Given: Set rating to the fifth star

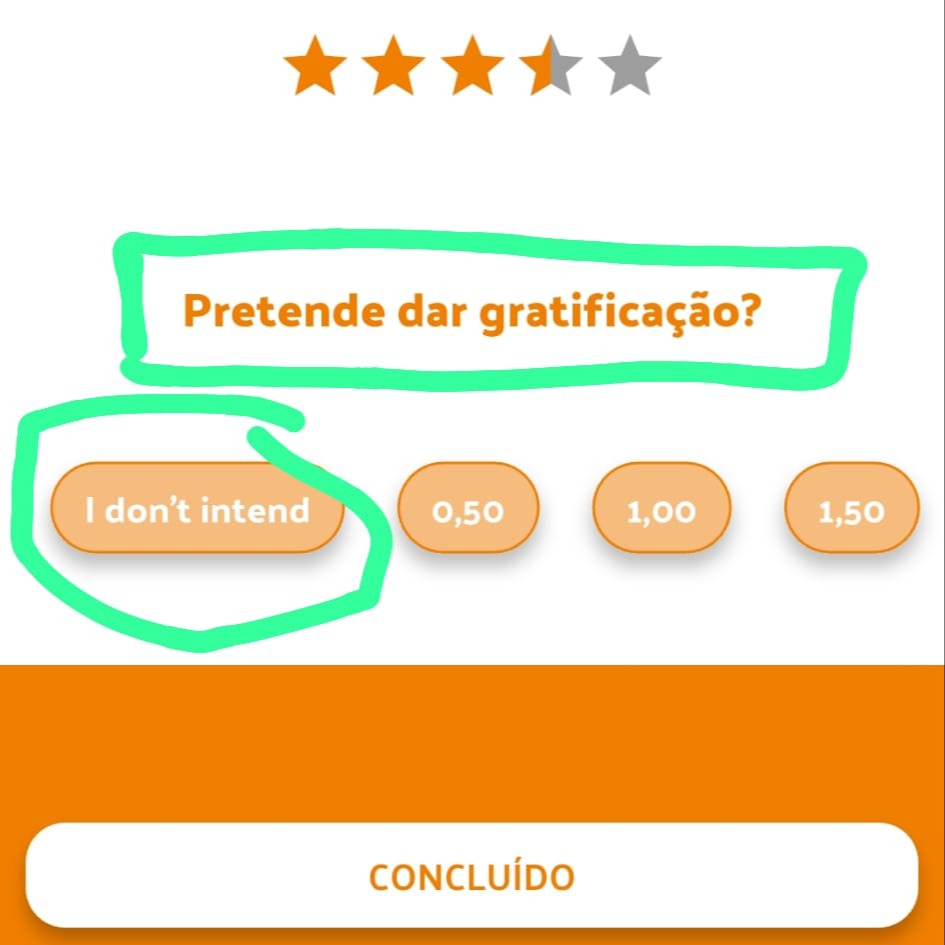Looking at the screenshot, I should pos(630,68).
